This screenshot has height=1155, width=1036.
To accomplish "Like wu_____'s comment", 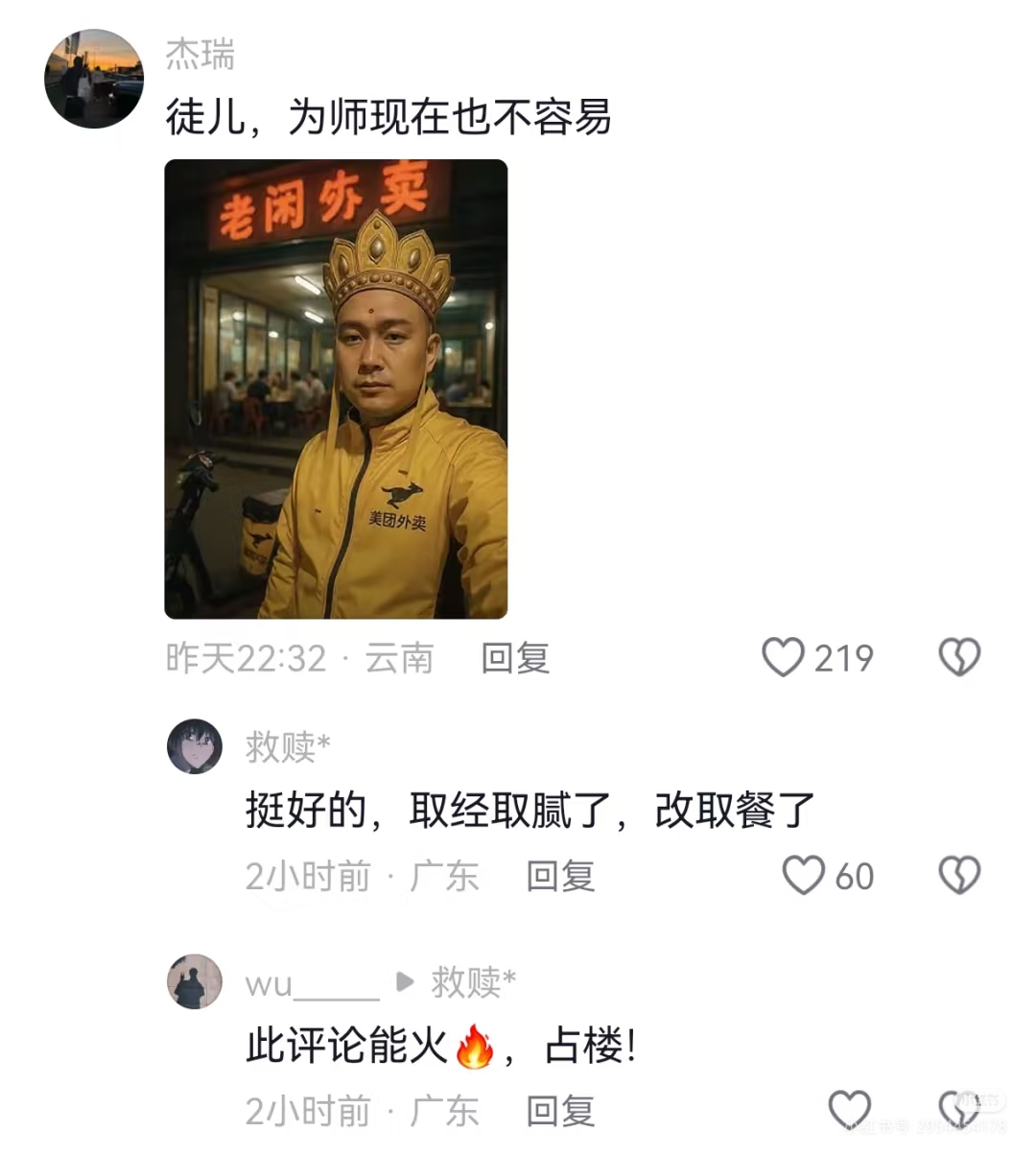I will 849,1110.
